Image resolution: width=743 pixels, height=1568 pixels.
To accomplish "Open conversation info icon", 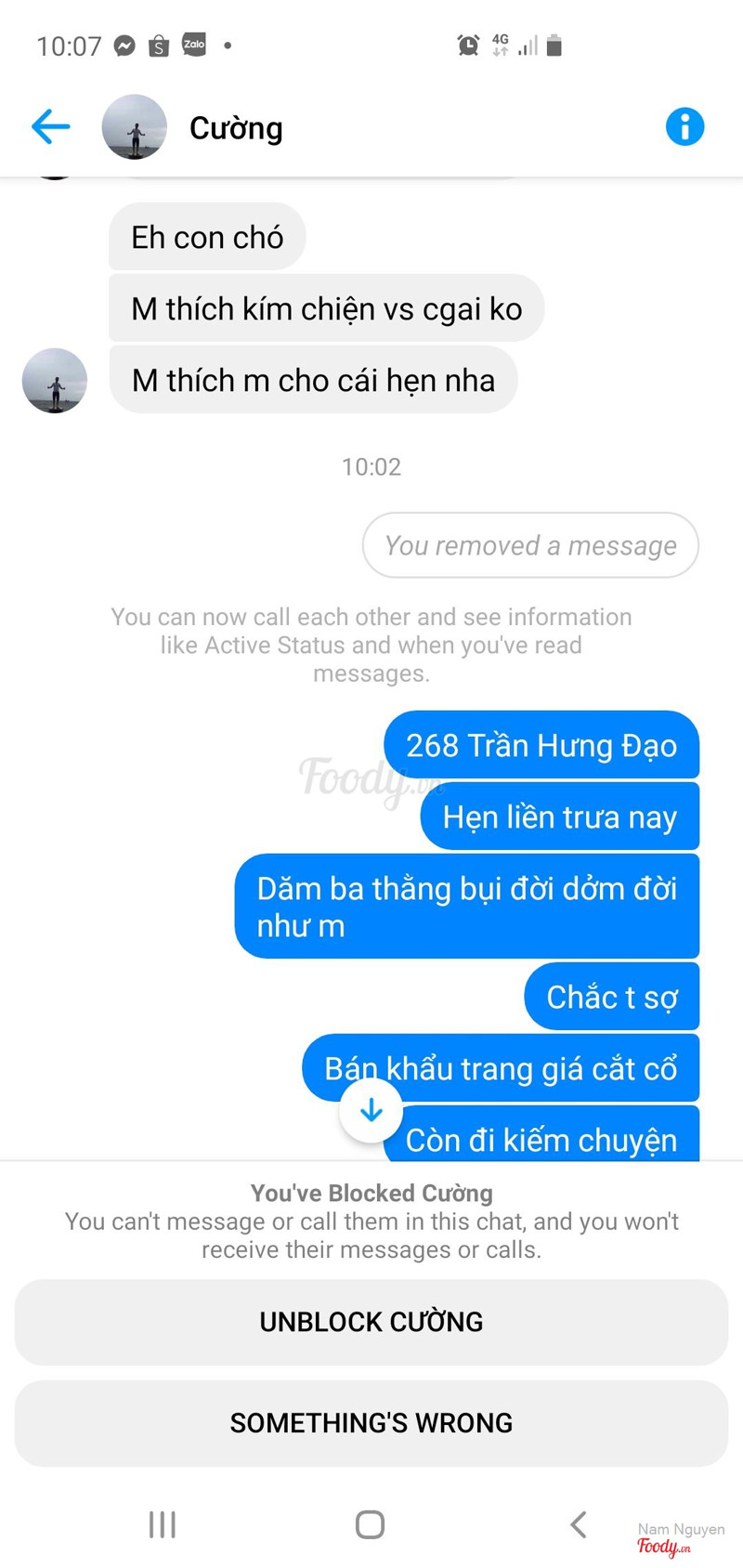I will (684, 126).
